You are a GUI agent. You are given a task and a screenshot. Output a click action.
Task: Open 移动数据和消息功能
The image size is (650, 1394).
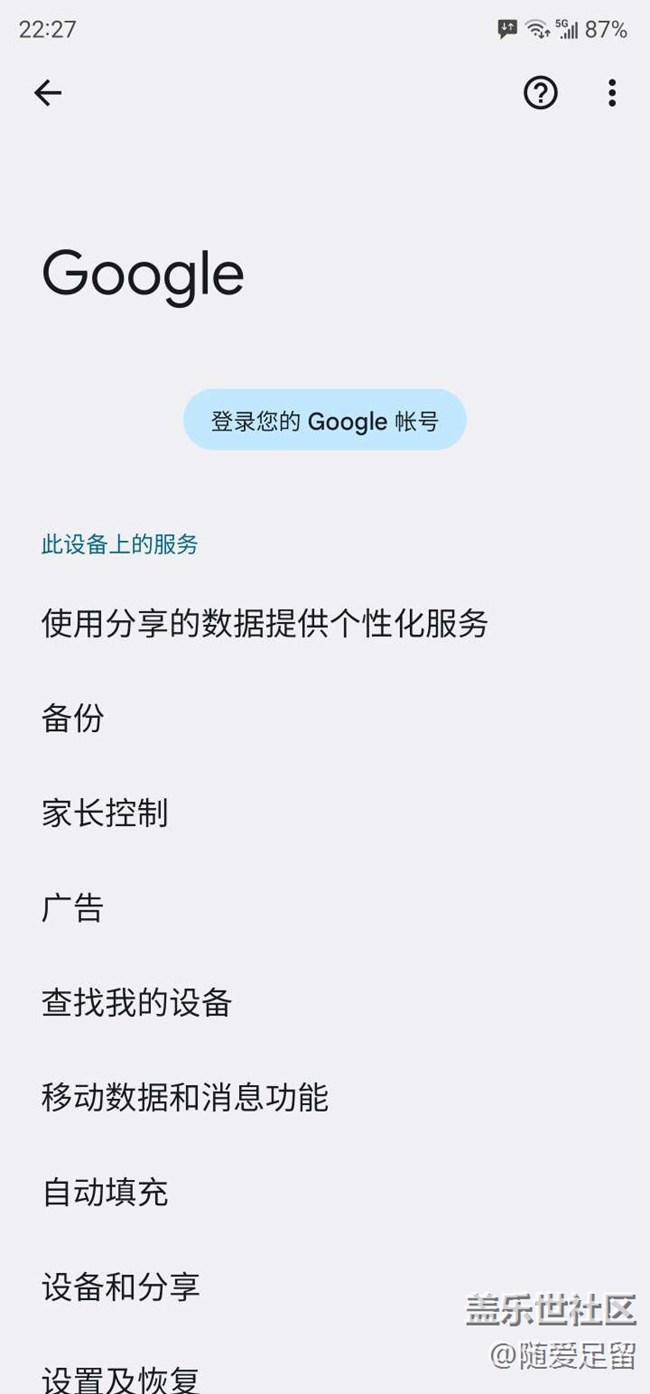(x=325, y=1098)
